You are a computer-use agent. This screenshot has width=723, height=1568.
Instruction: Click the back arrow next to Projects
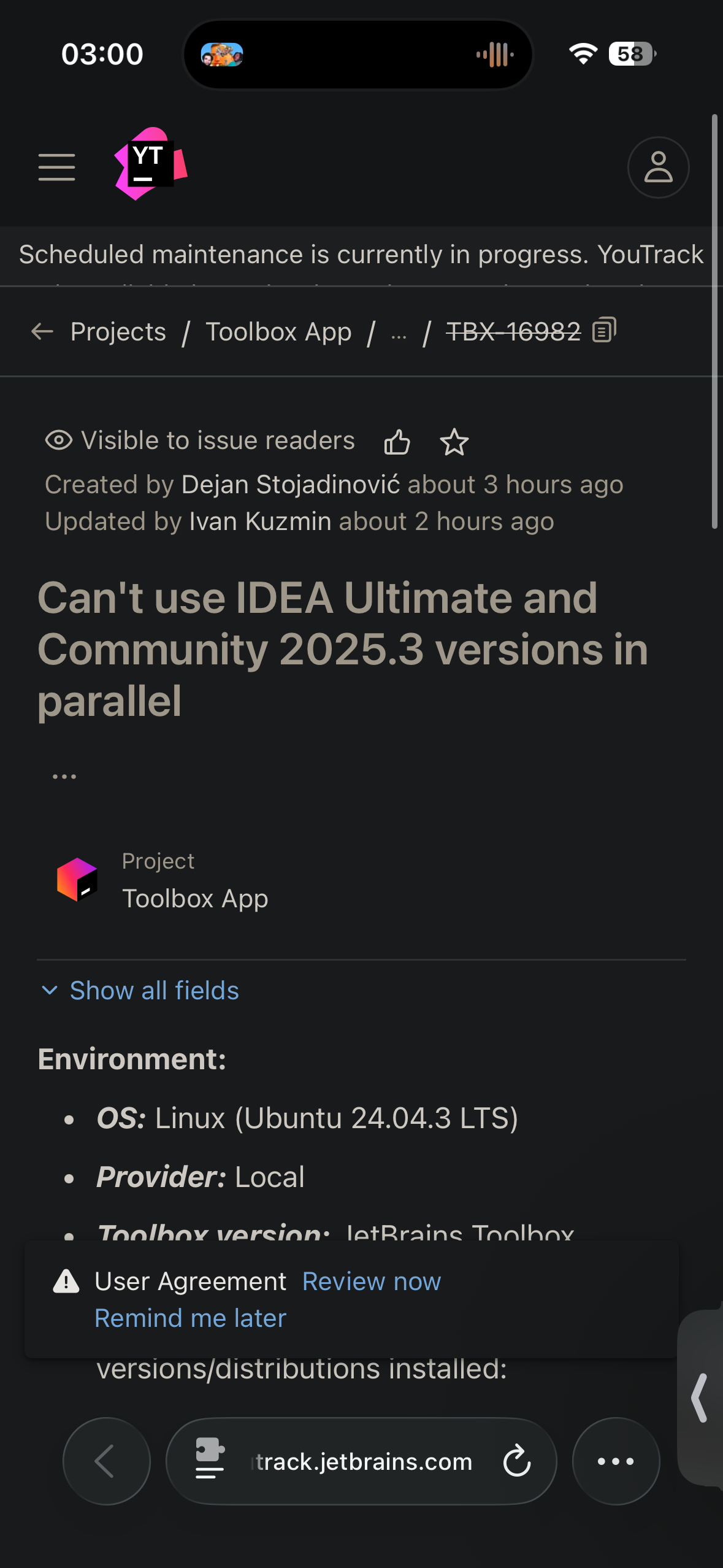click(42, 331)
